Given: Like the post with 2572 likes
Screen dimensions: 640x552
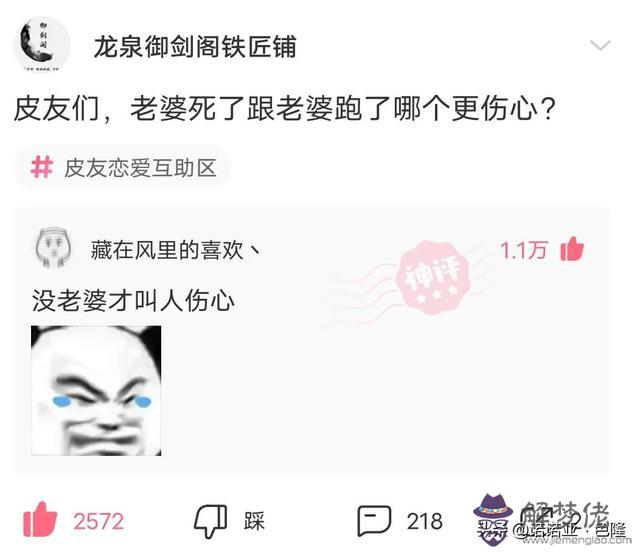Looking at the screenshot, I should coord(42,520).
